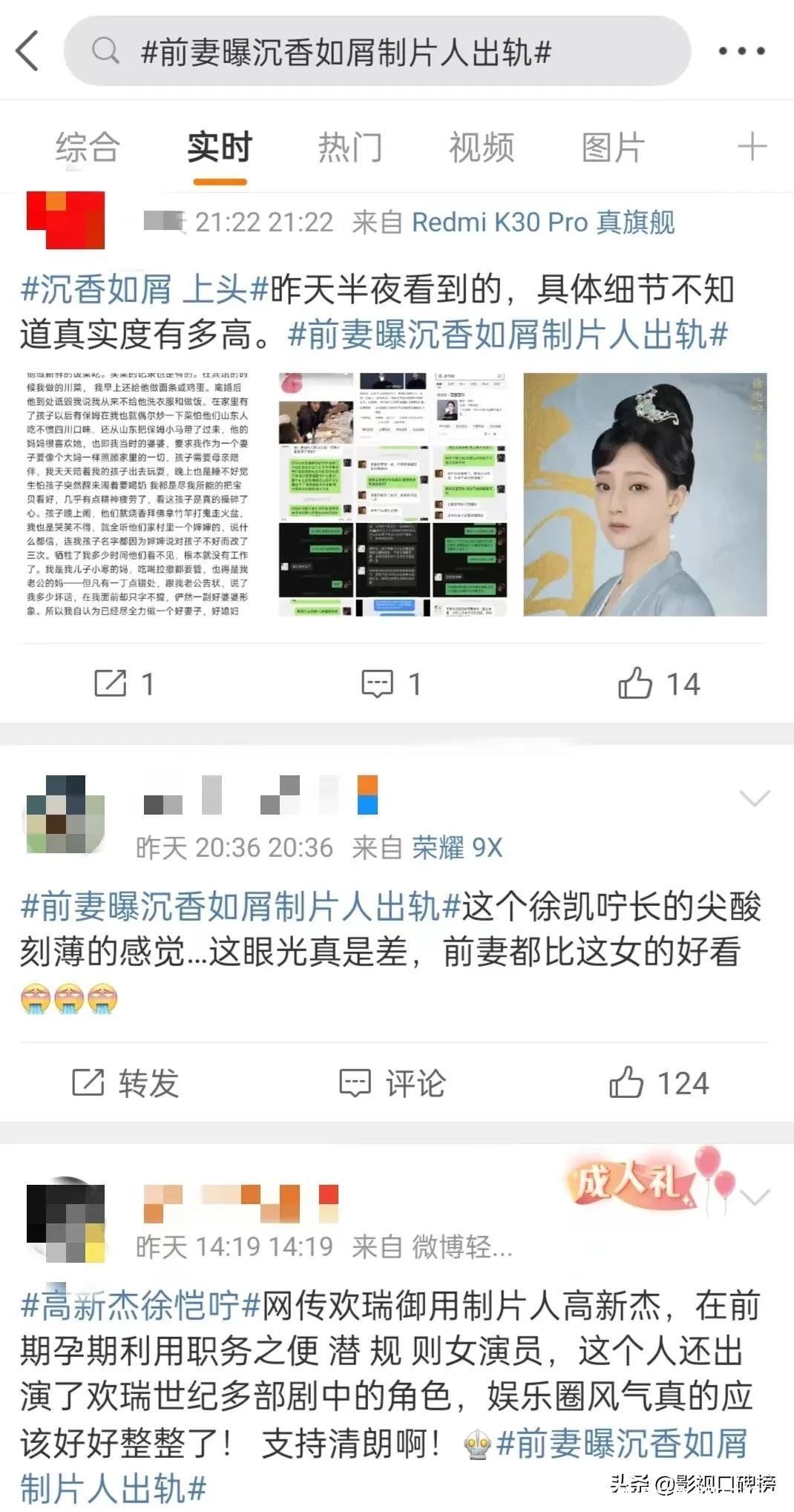The image size is (794, 1512).
Task: Open the long text screenshot image in first post
Action: tap(138, 494)
